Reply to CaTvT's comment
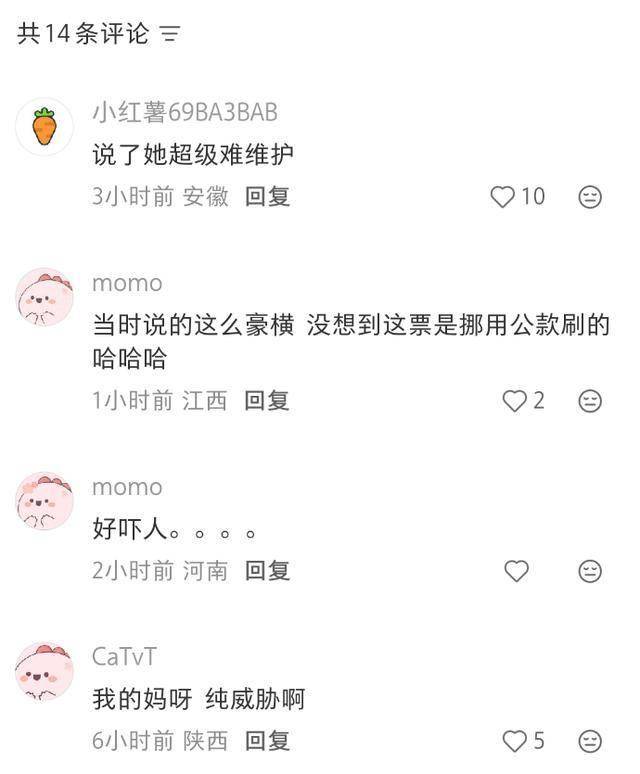 267,741
